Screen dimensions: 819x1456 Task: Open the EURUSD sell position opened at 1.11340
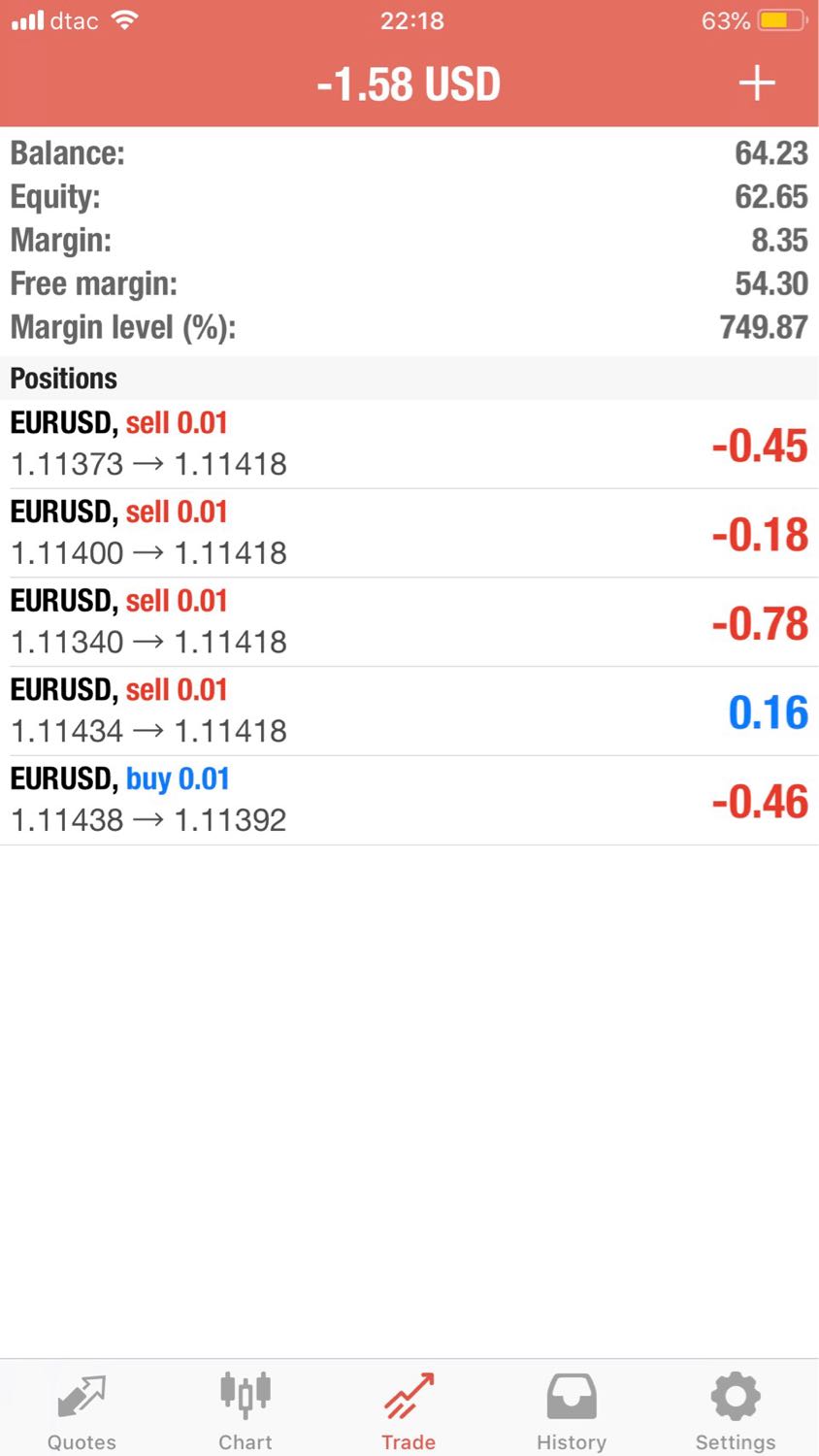tap(409, 622)
